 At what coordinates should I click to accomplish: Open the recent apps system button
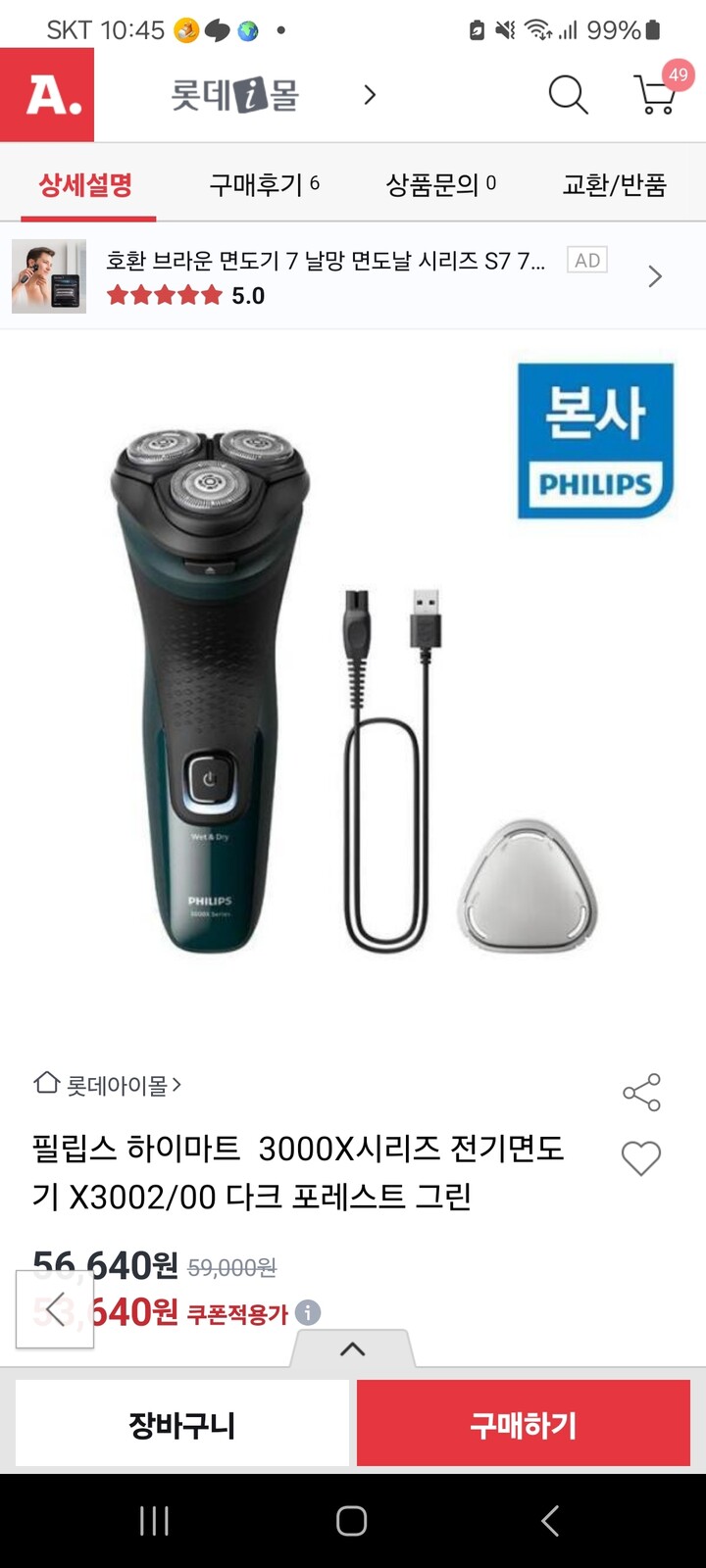[154, 1521]
